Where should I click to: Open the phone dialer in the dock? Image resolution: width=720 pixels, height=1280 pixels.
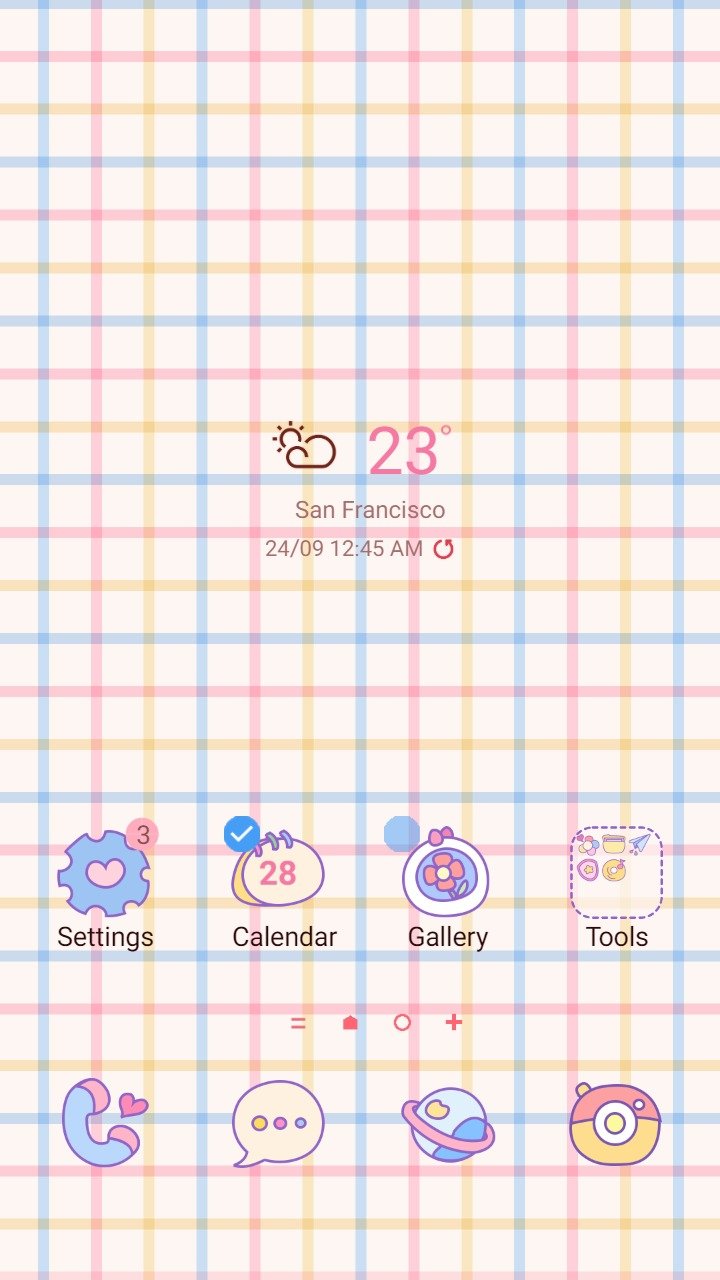tap(102, 1123)
